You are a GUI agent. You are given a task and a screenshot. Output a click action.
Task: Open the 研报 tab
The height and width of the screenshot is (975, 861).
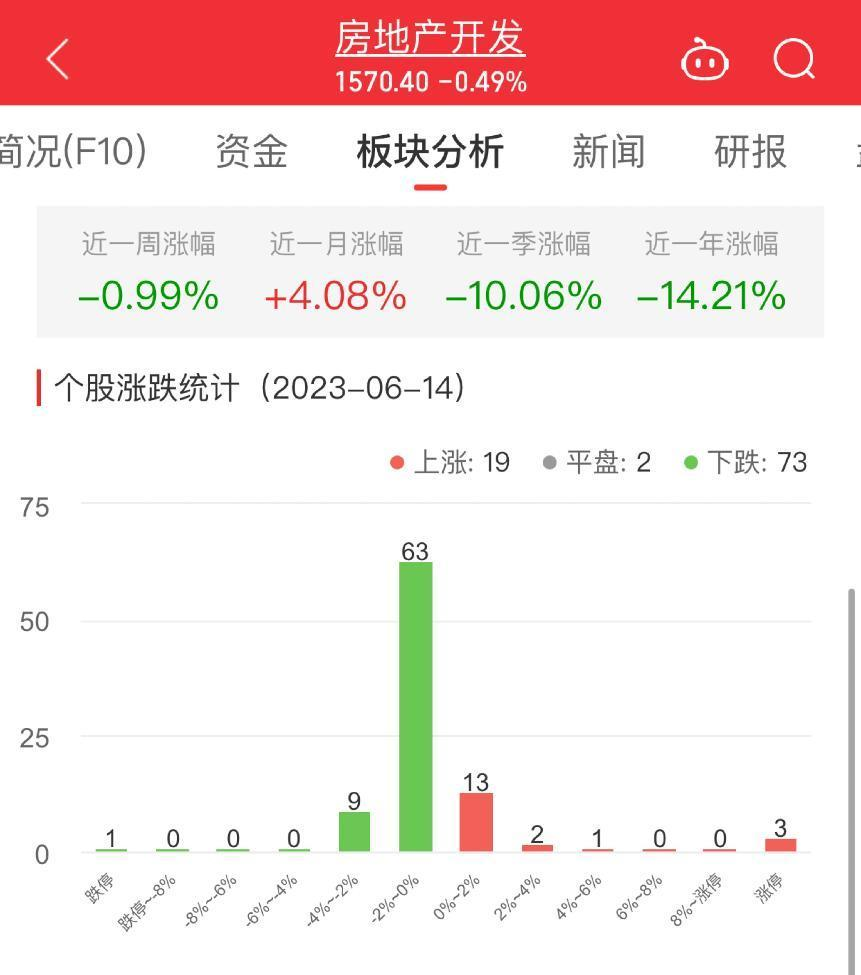(x=751, y=152)
